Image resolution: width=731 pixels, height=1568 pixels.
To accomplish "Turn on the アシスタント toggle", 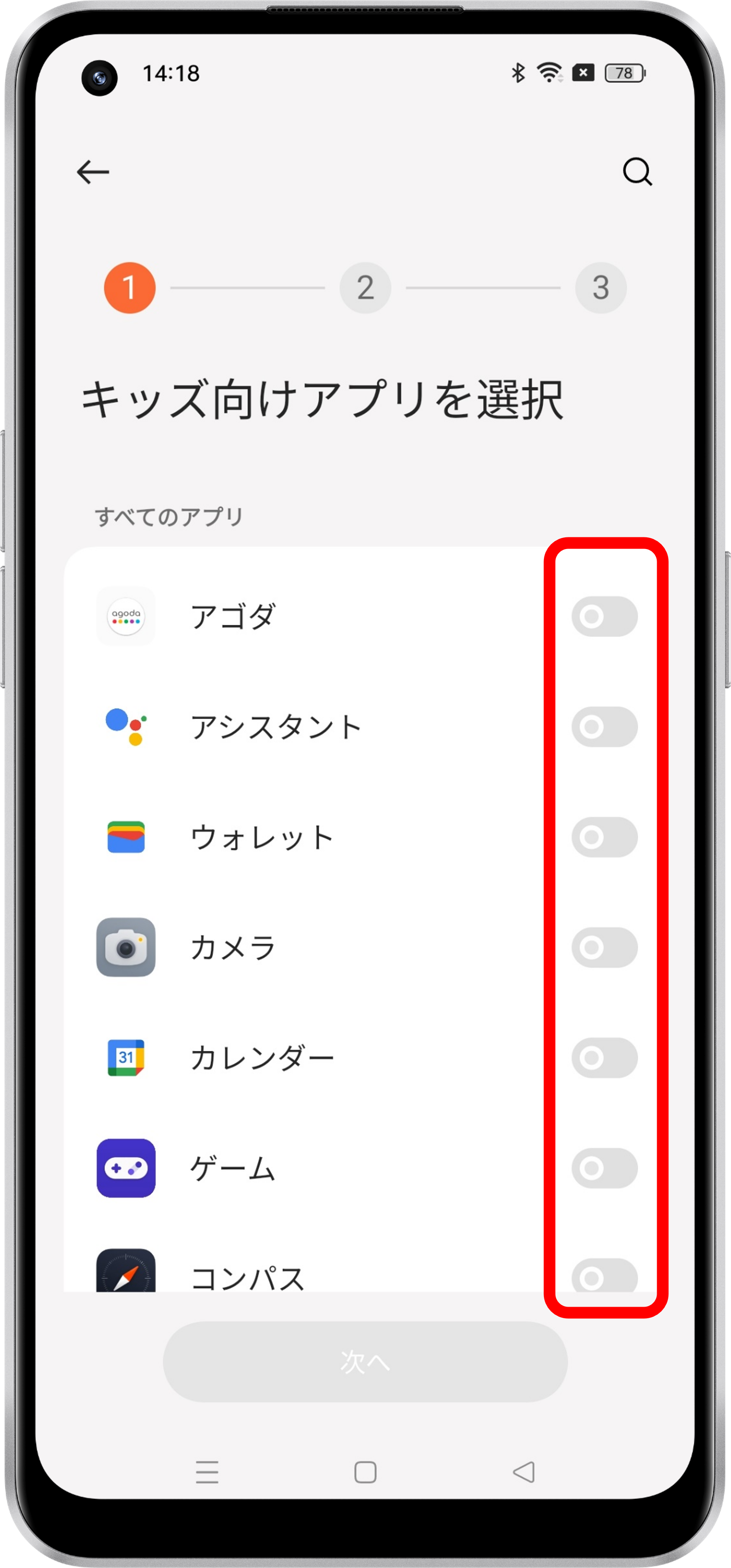I will pyautogui.click(x=604, y=727).
